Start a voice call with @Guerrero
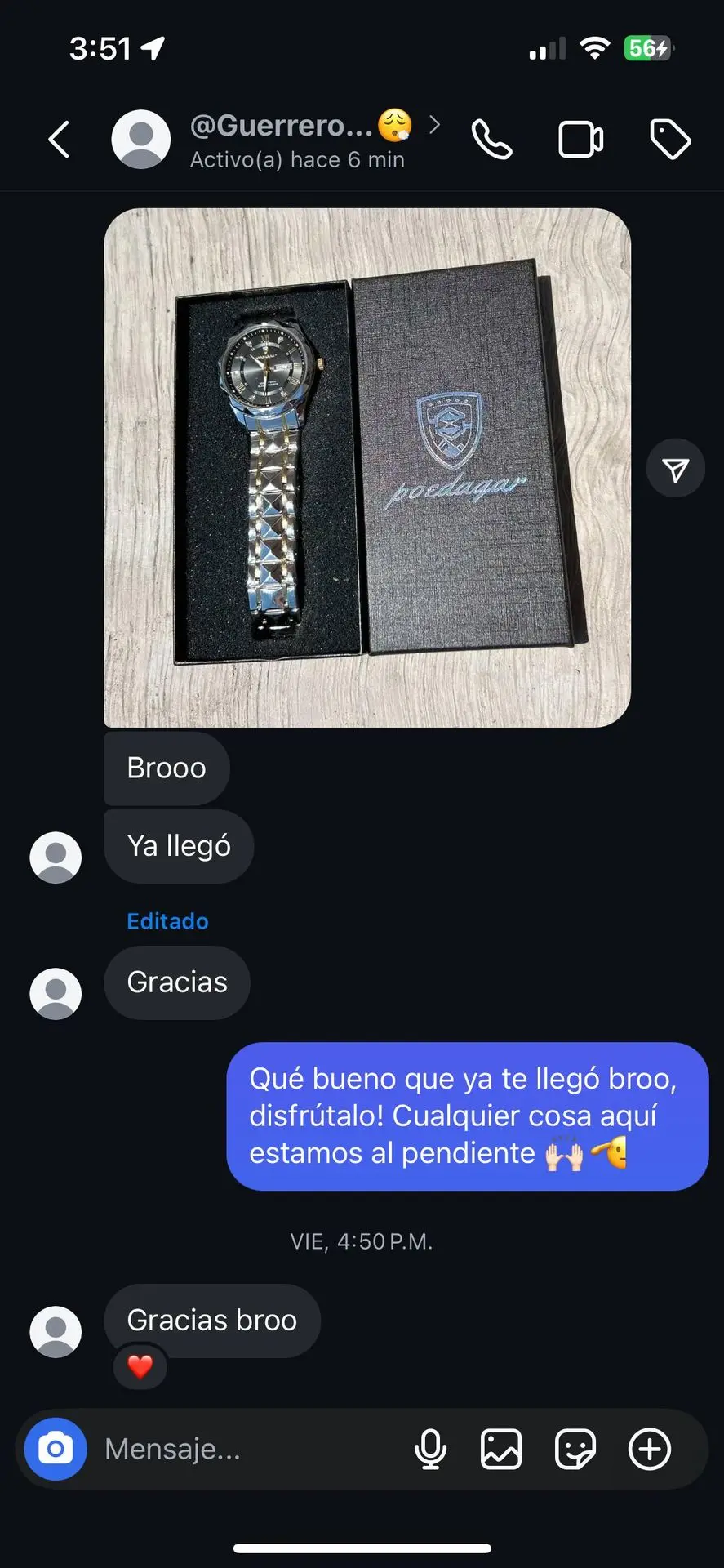 coord(491,140)
